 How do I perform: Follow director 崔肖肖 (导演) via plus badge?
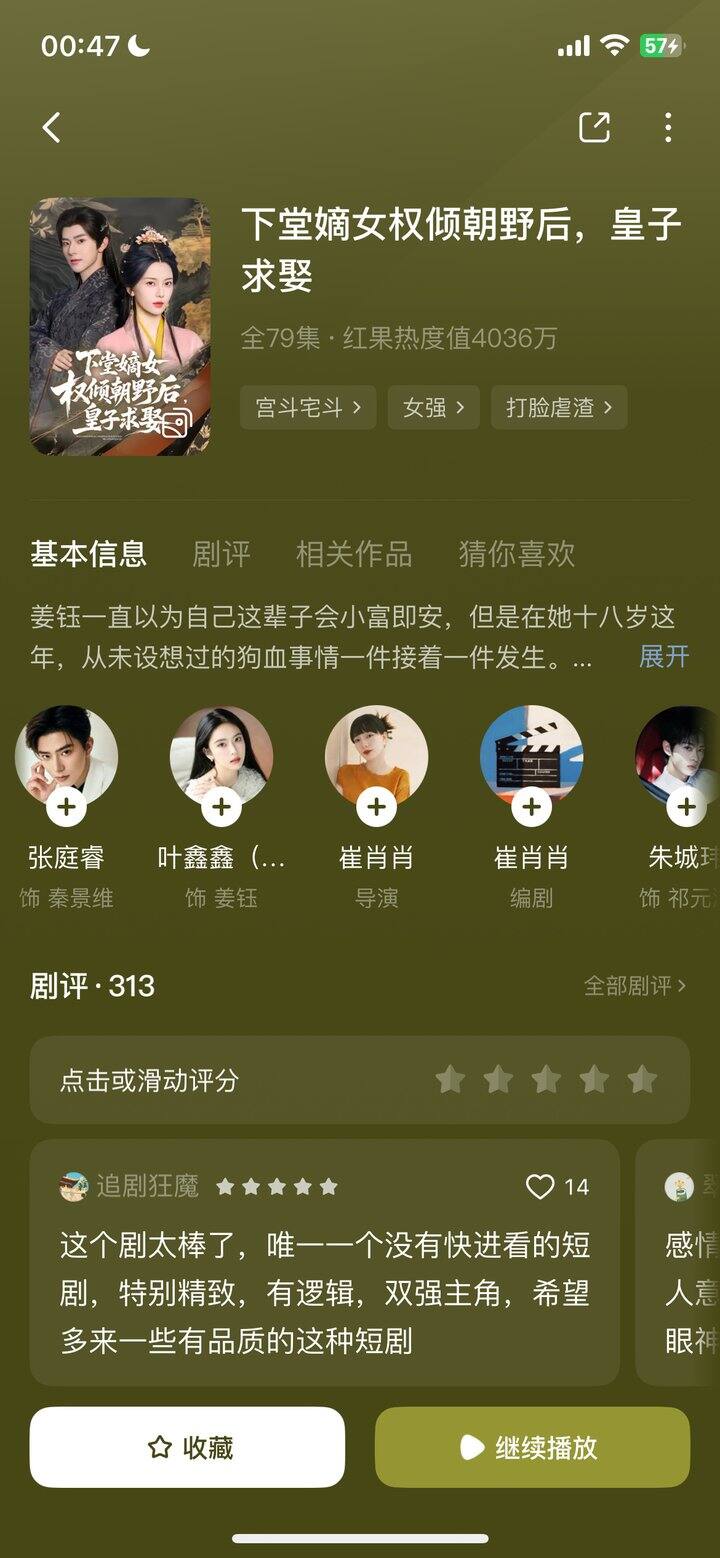click(376, 806)
